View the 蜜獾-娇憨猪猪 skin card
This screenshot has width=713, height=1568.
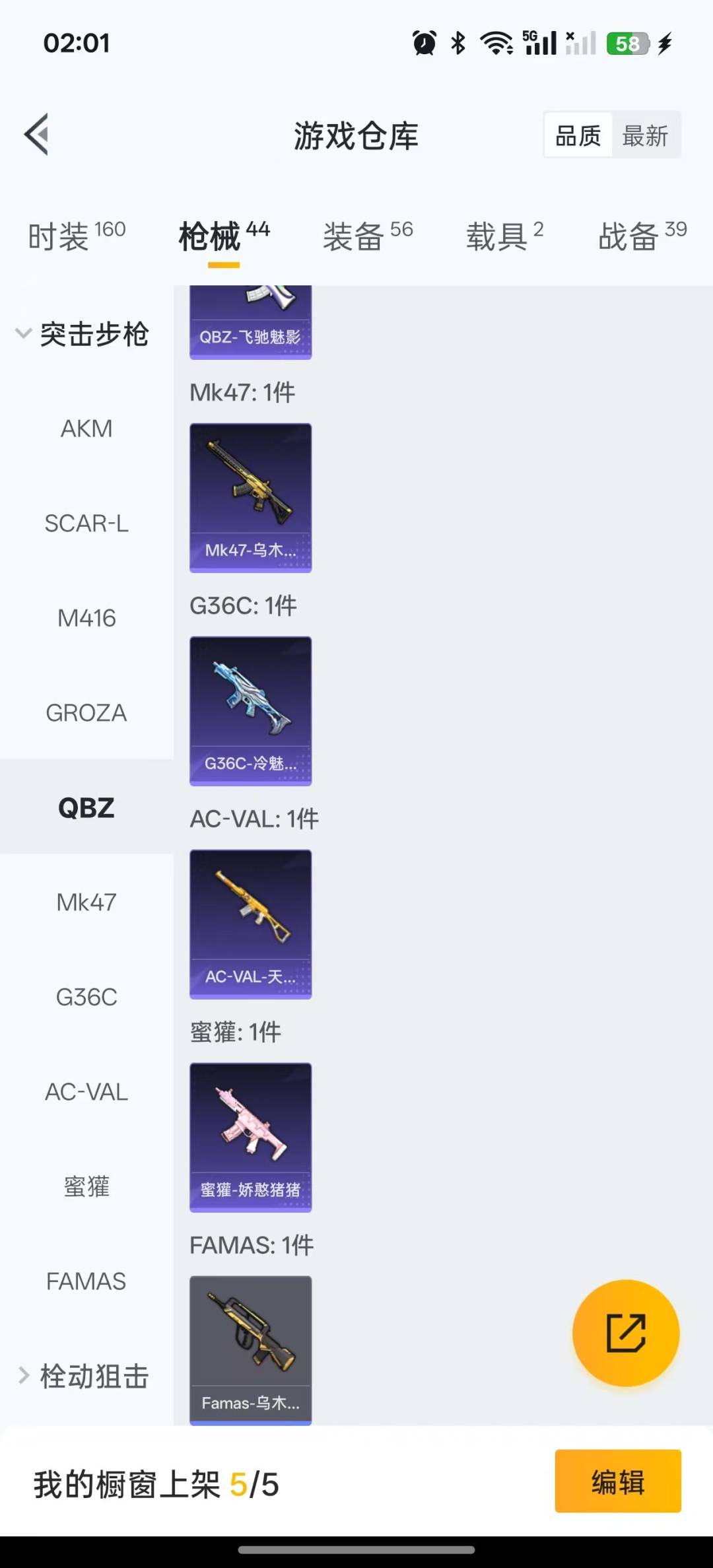pos(250,1137)
